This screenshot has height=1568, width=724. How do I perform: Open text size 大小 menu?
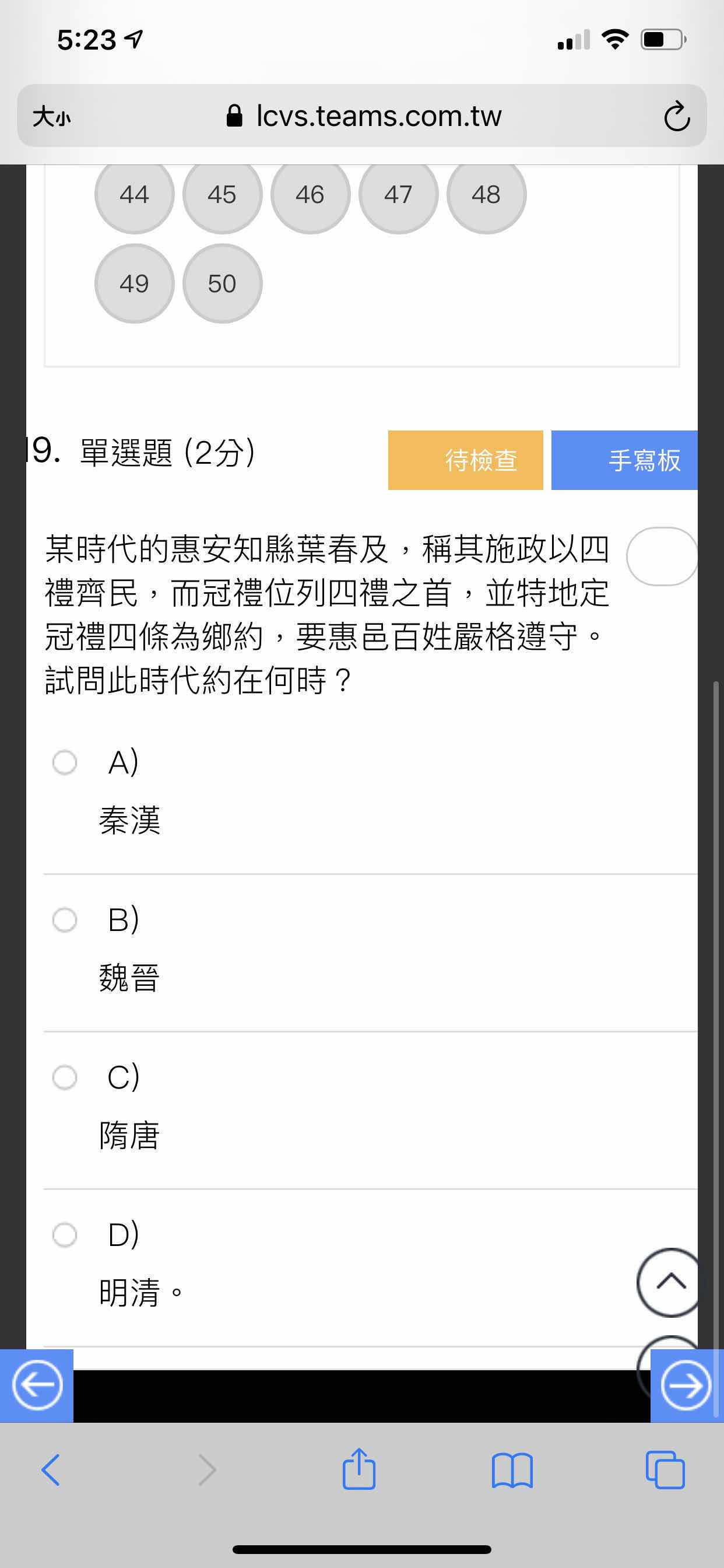point(52,116)
